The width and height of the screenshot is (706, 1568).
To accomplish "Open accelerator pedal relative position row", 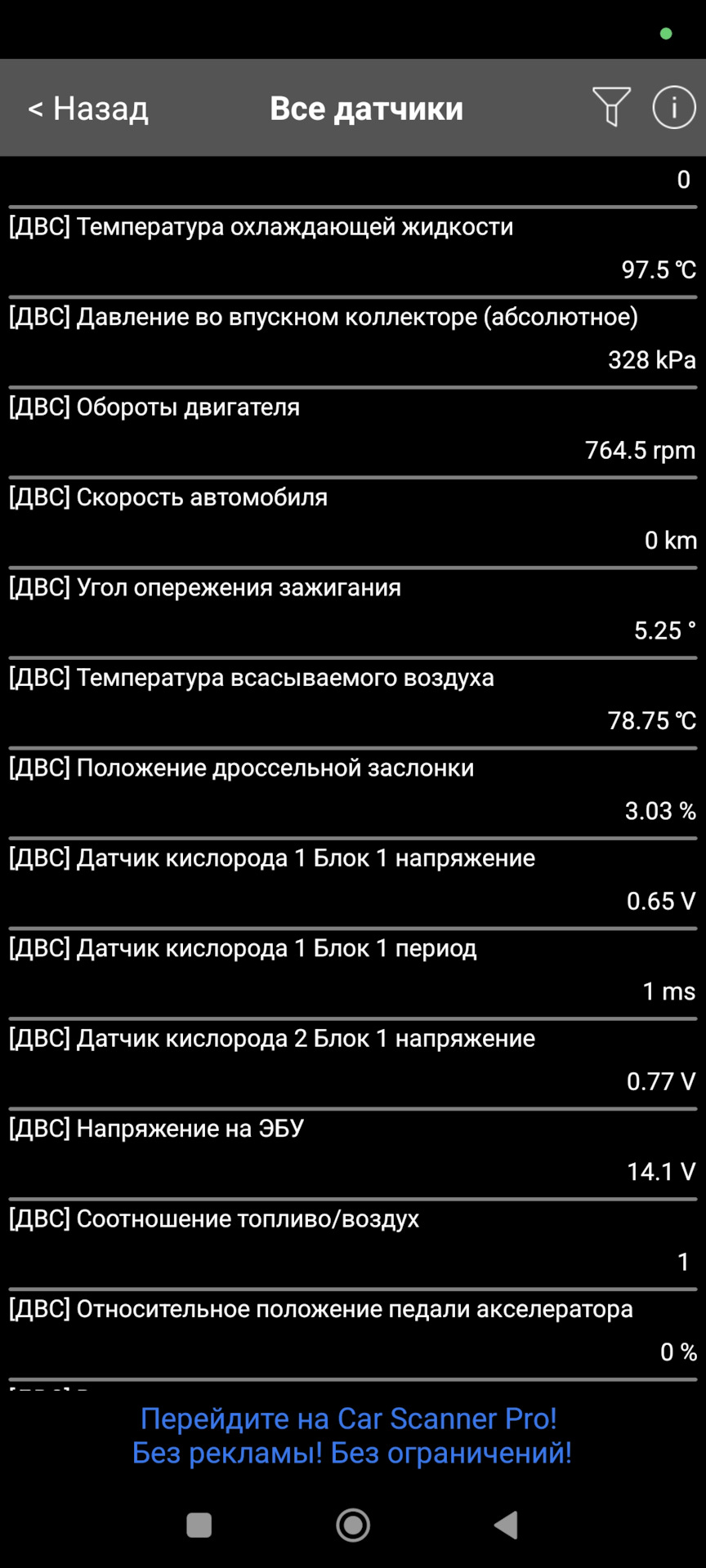I will (x=352, y=1330).
